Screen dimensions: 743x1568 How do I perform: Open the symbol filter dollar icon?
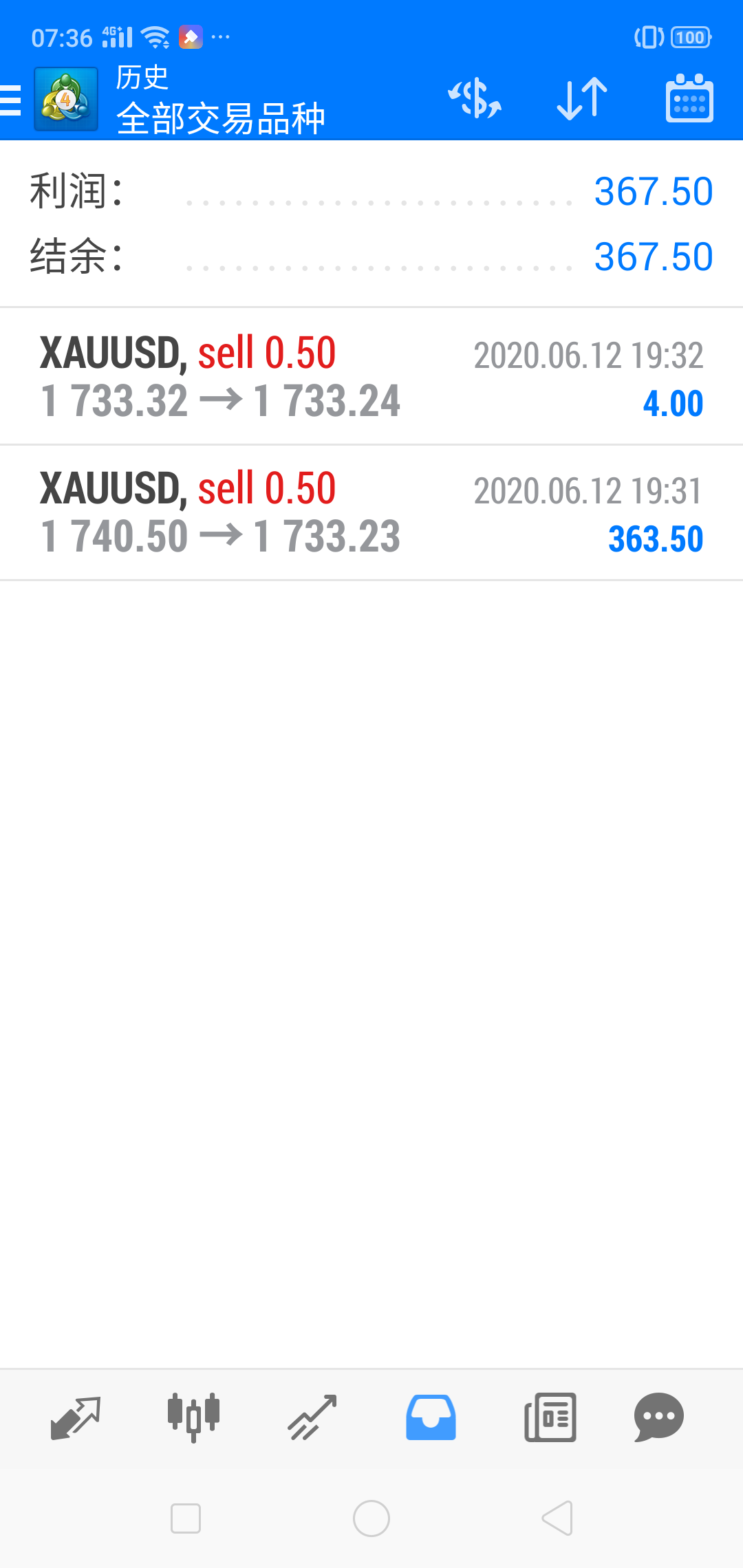coord(475,98)
